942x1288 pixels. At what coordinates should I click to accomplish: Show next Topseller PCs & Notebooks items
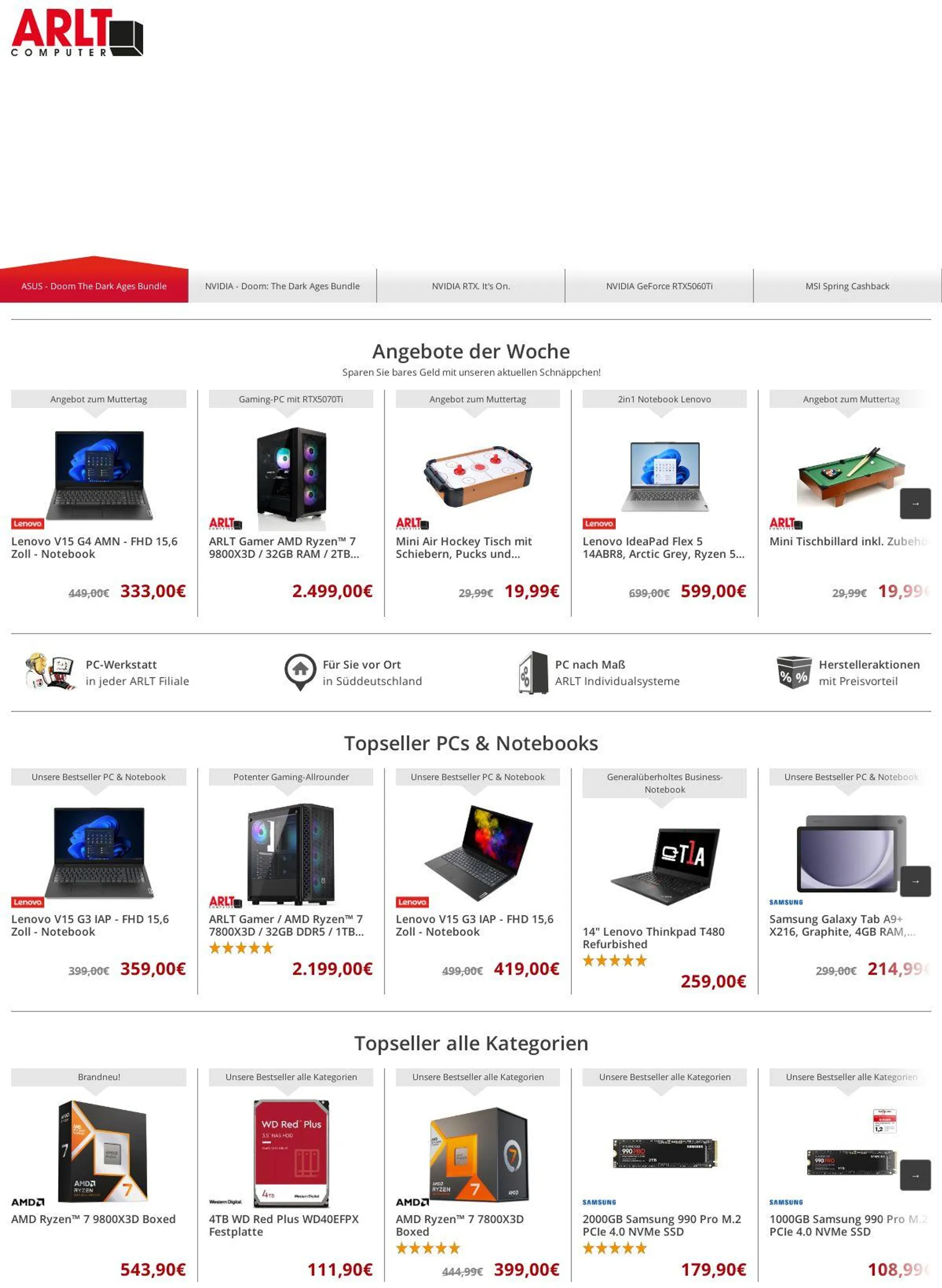pos(915,881)
